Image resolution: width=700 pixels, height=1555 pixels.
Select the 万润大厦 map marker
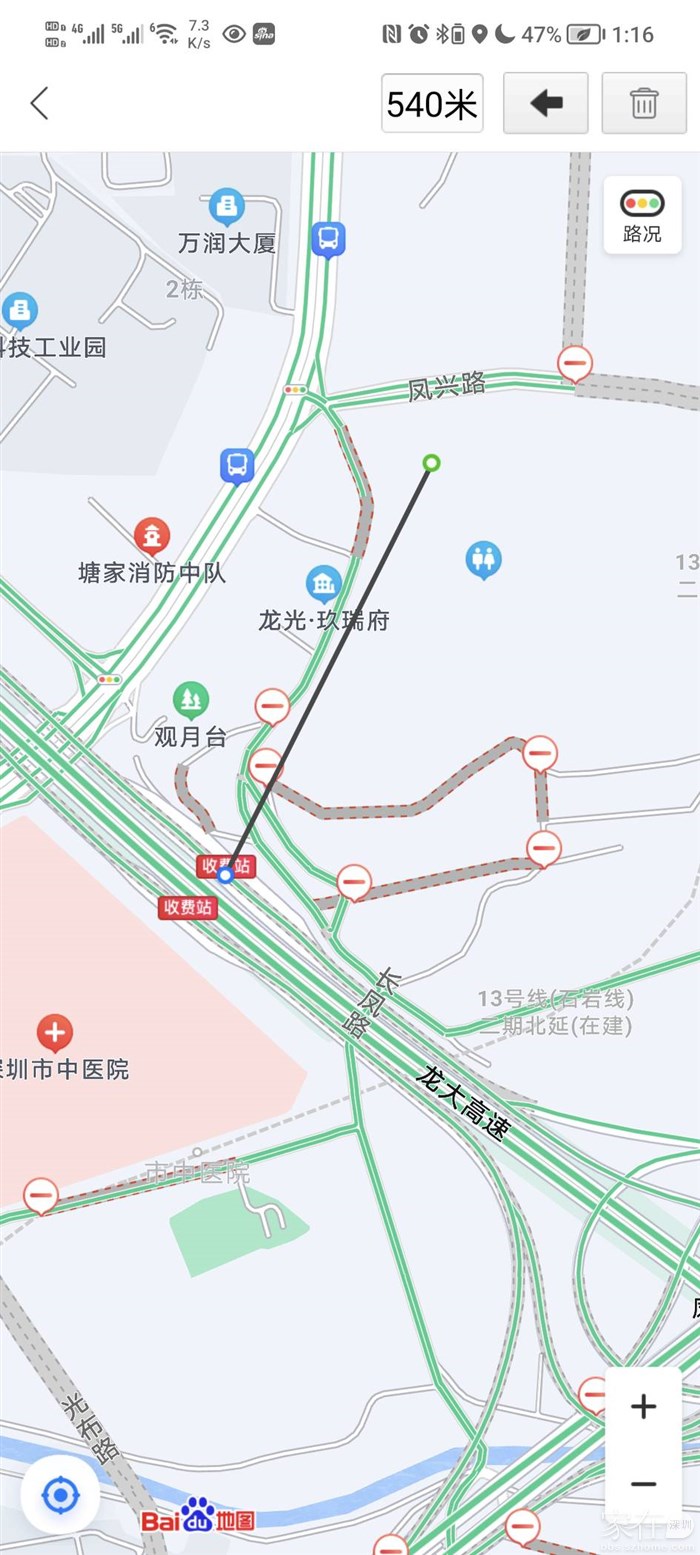click(x=227, y=207)
